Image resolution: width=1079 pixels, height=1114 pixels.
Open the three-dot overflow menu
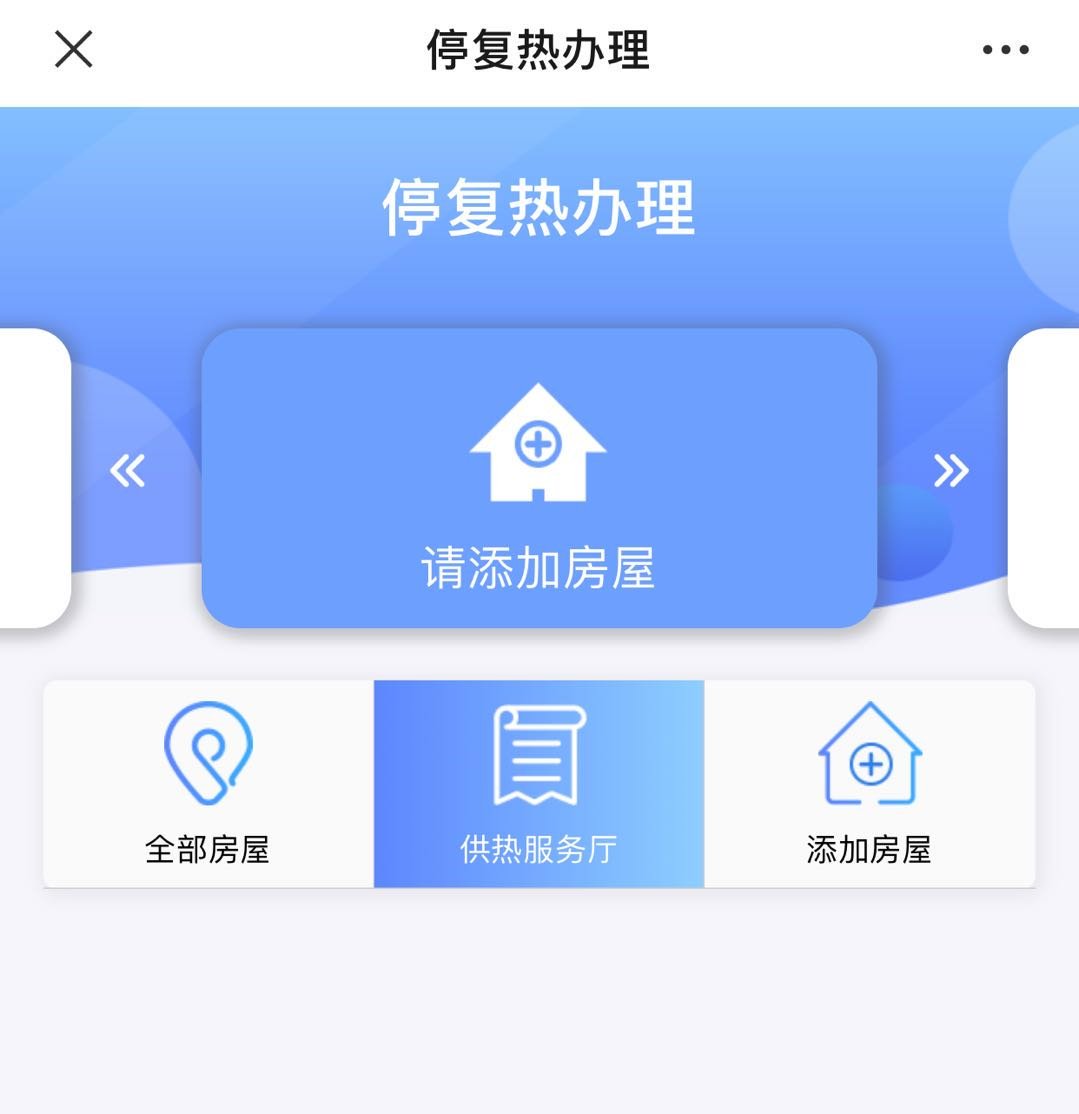pyautogui.click(x=1005, y=49)
